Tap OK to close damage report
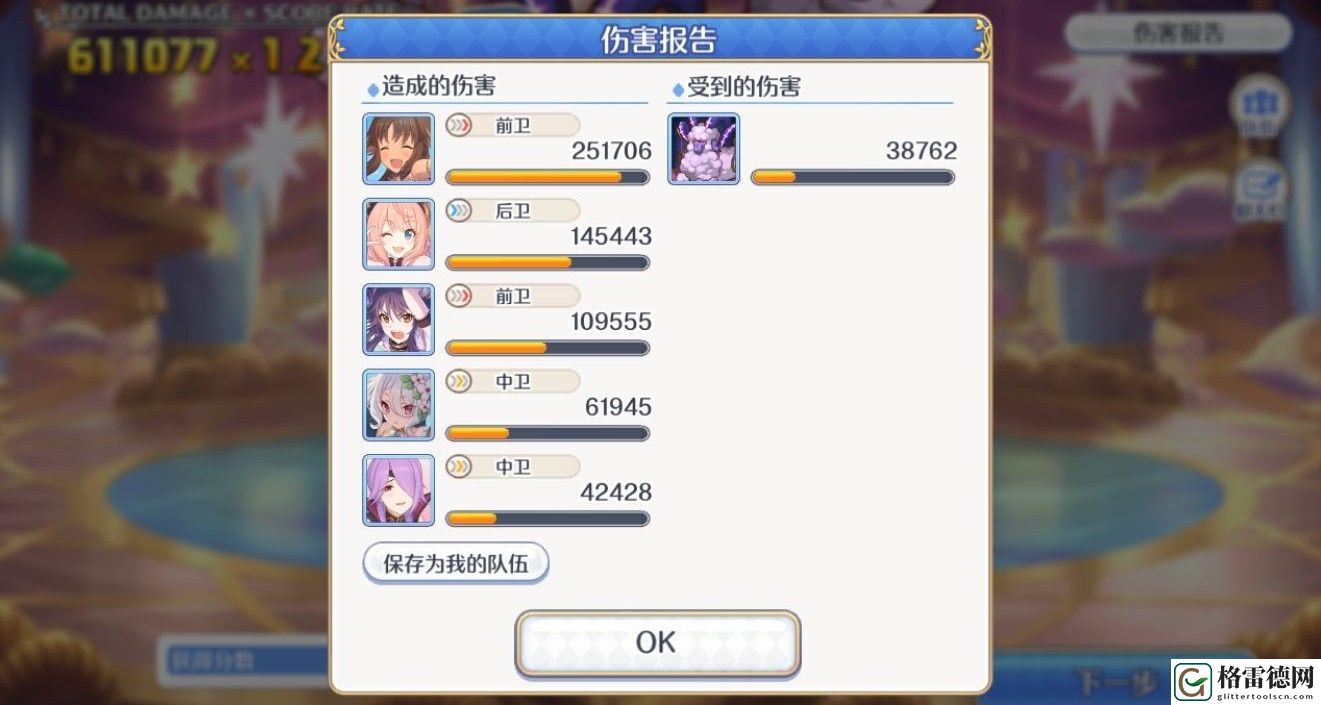1321x705 pixels. coord(657,642)
